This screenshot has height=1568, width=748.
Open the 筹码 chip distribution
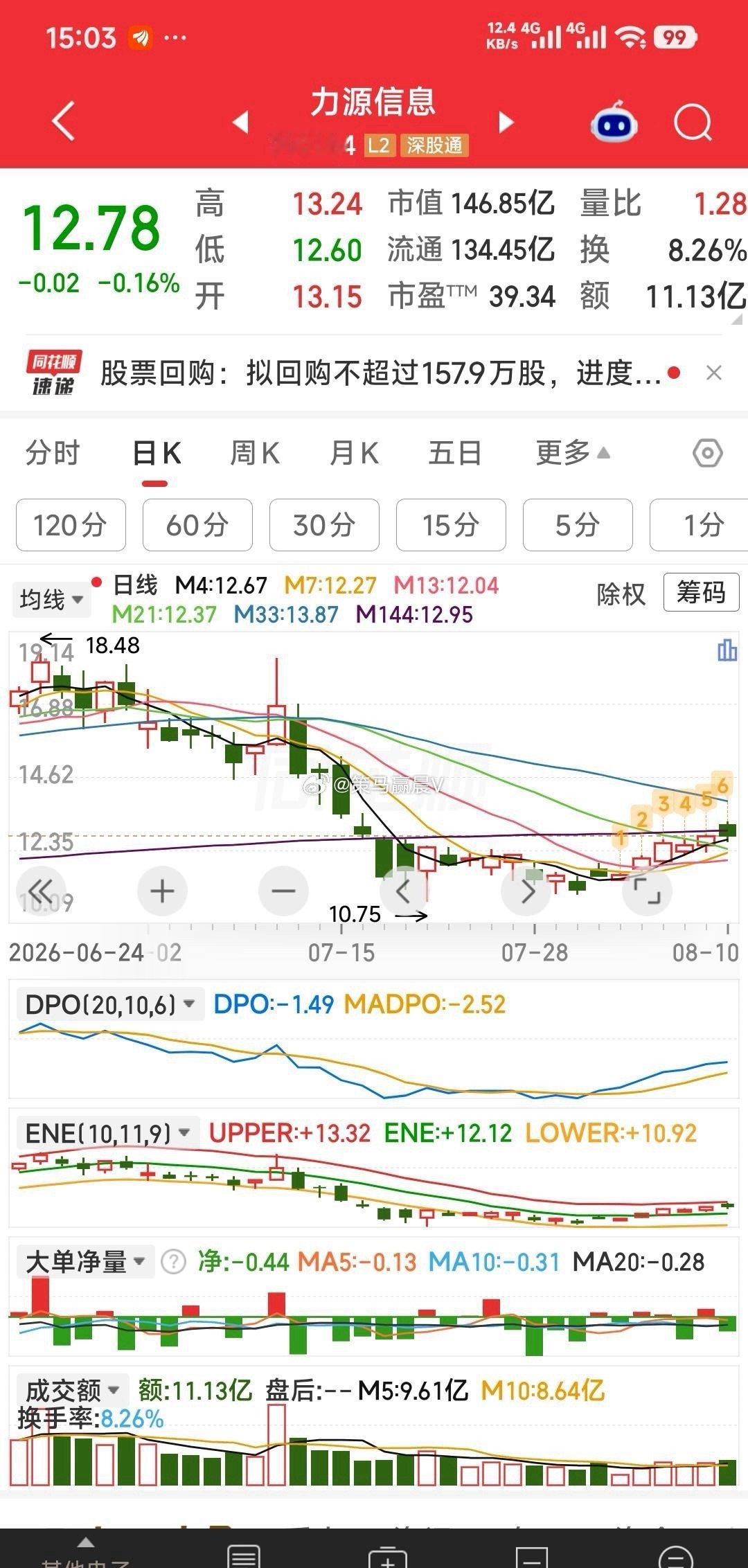click(x=701, y=592)
